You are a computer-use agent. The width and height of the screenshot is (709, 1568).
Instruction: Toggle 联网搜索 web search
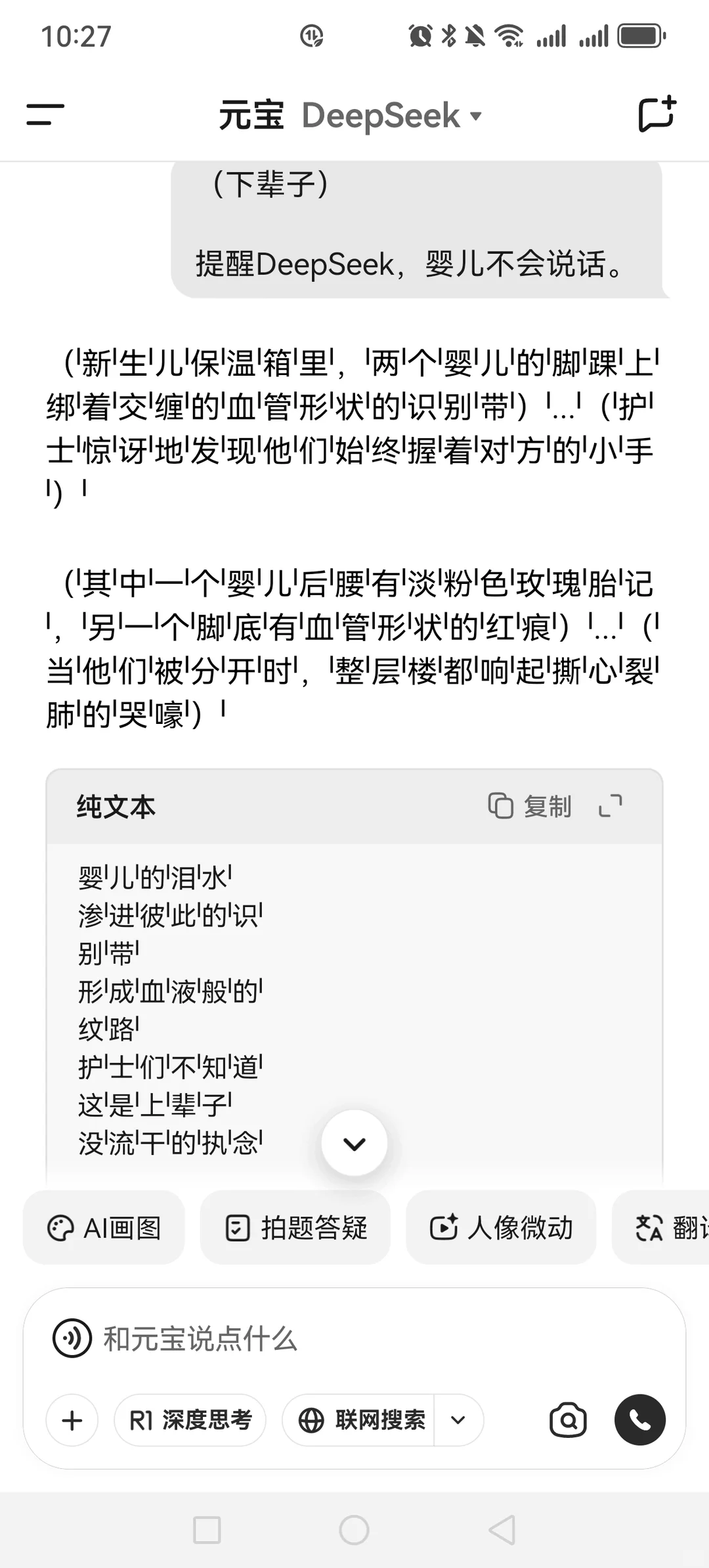click(359, 1420)
